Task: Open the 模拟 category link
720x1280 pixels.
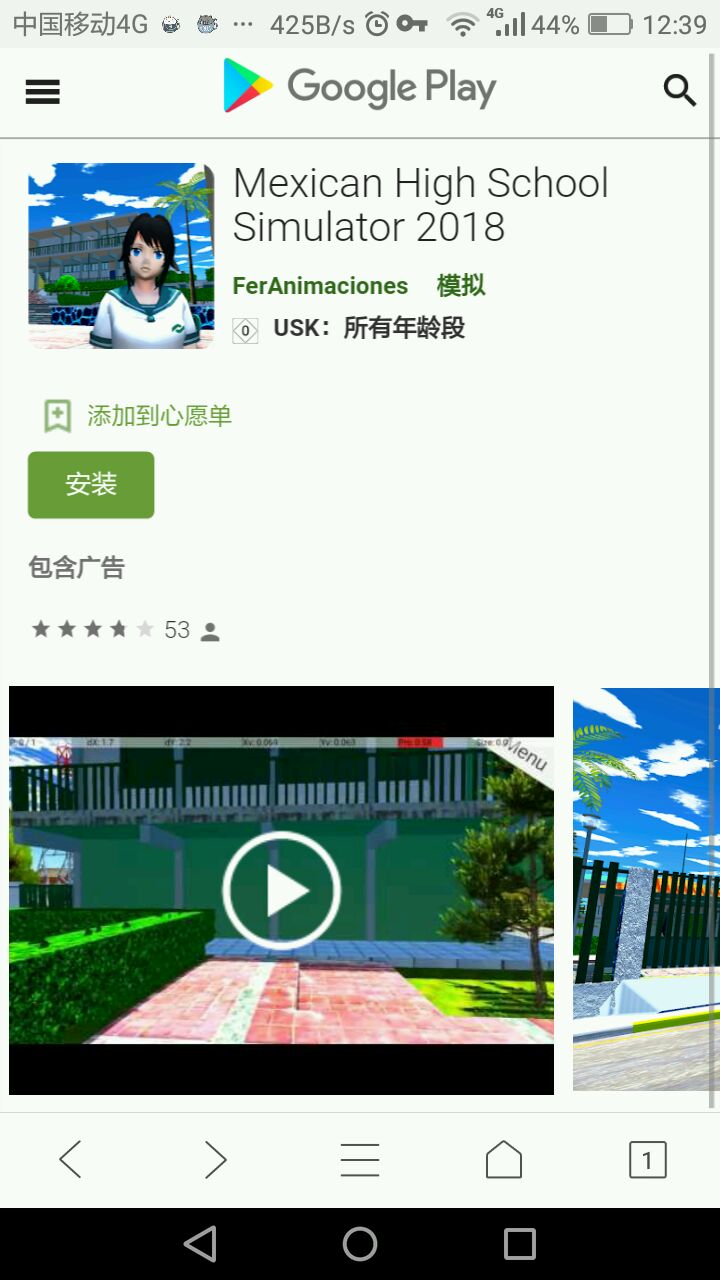Action: pyautogui.click(x=461, y=286)
